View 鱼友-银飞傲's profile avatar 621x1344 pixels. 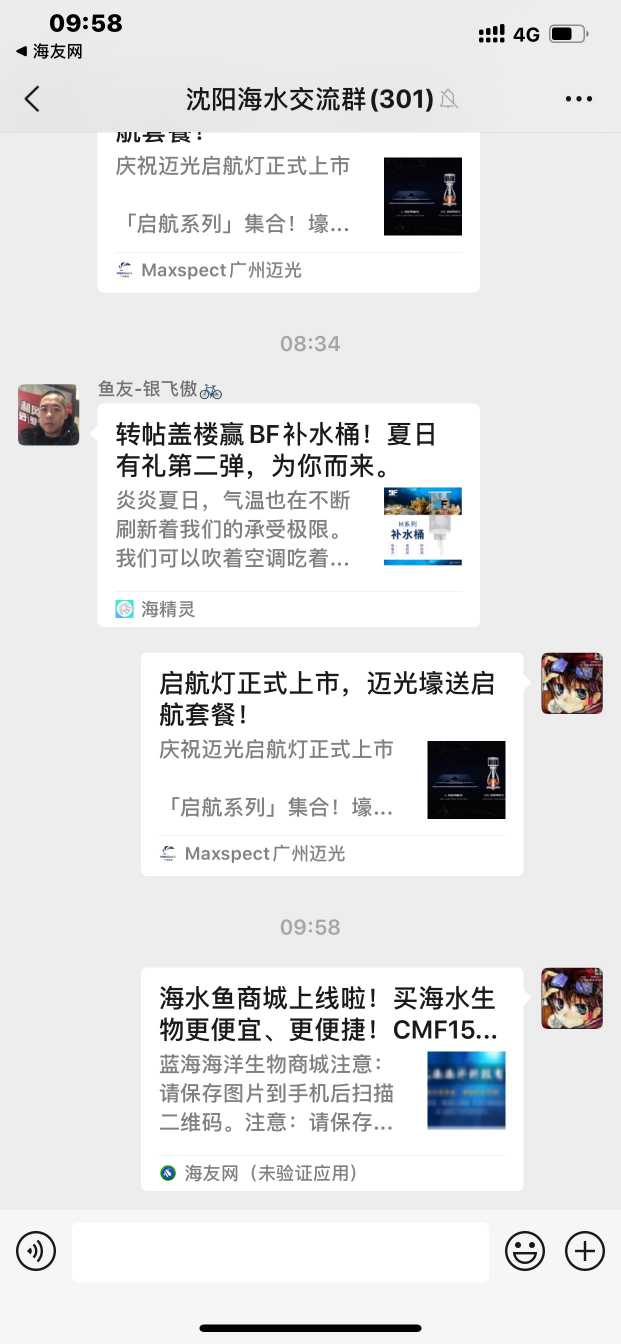pyautogui.click(x=48, y=414)
